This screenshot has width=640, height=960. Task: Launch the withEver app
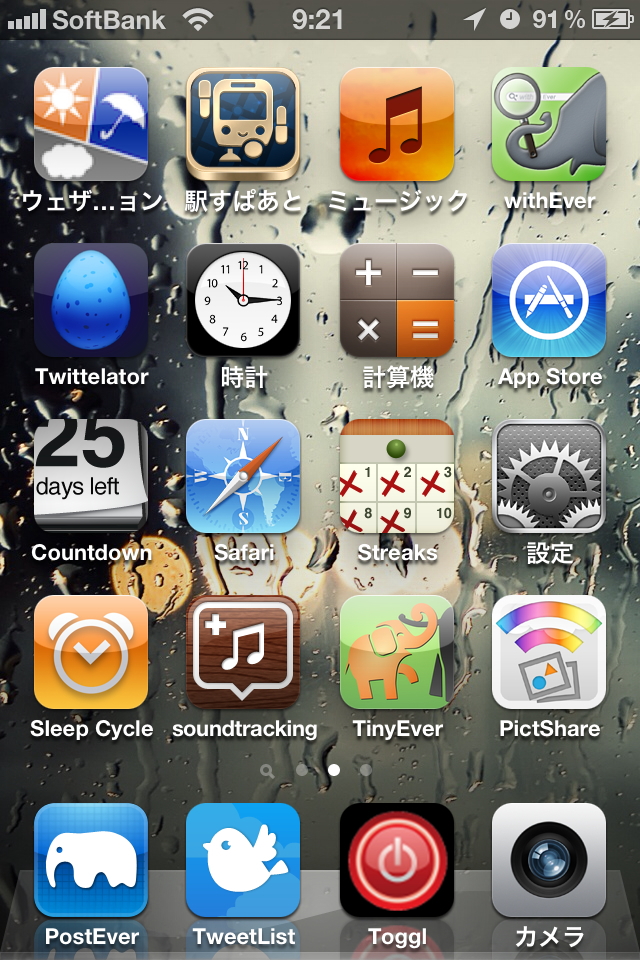(549, 124)
